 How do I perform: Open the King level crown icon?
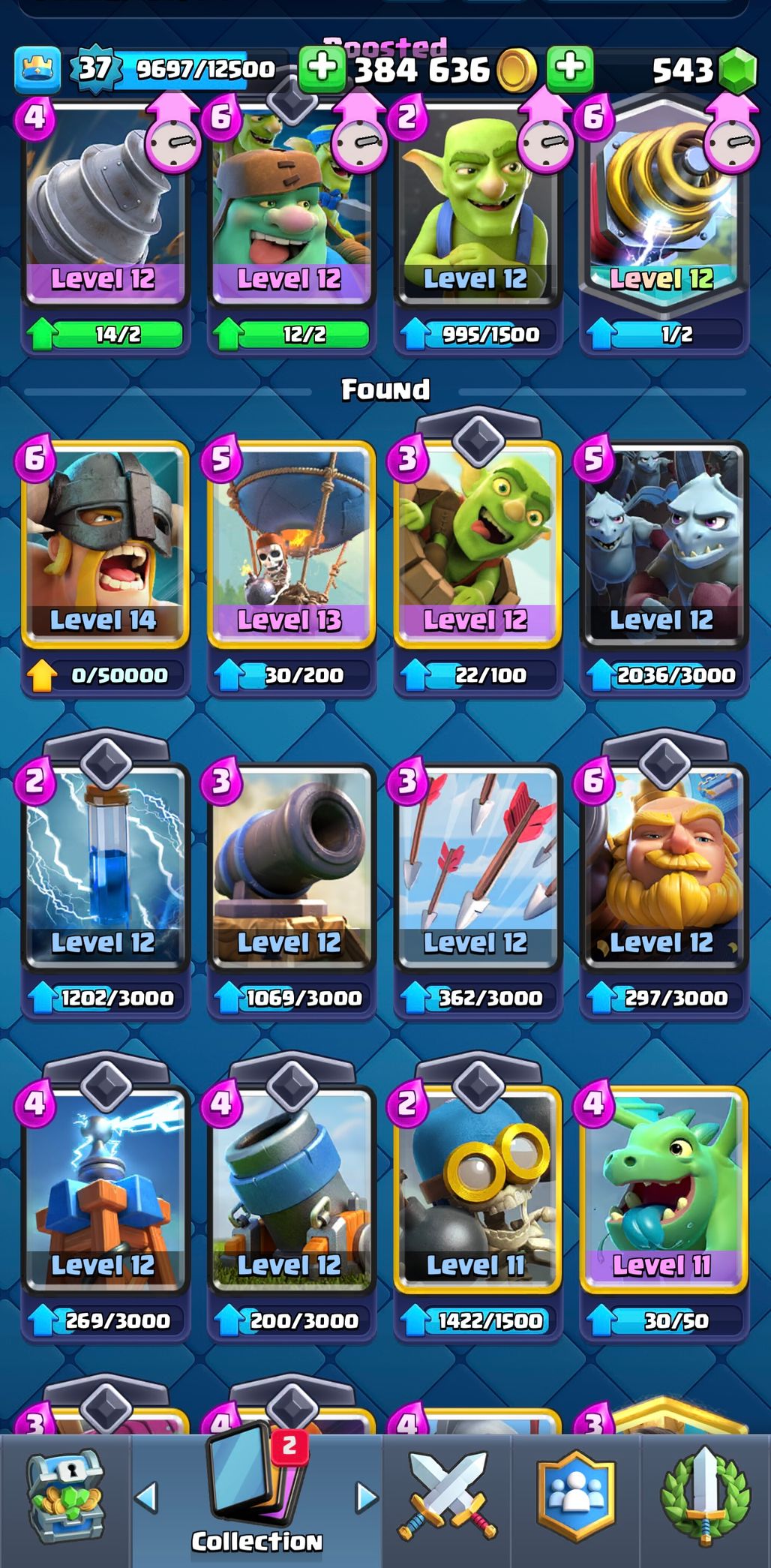pos(37,69)
